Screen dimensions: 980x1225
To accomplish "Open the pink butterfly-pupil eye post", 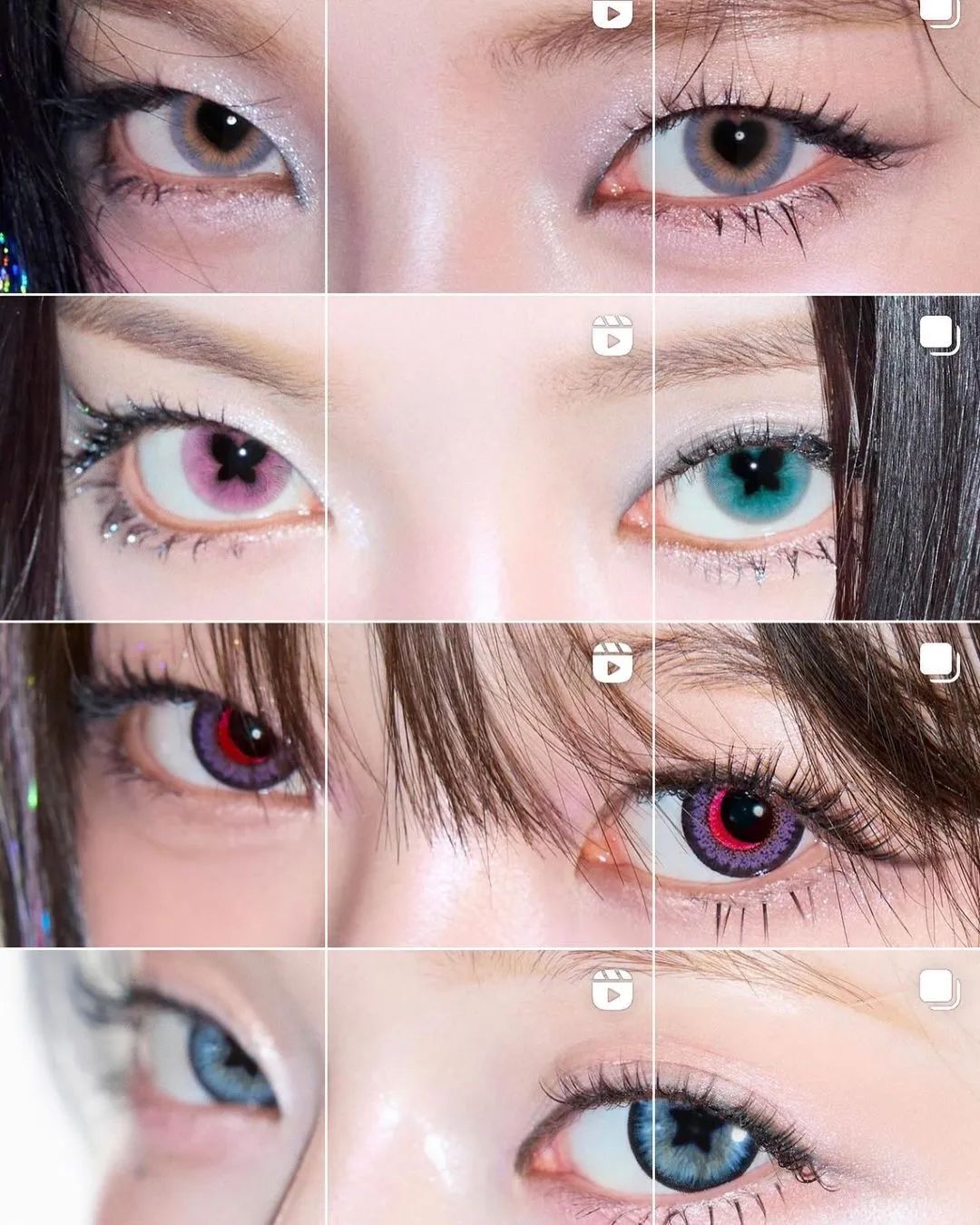I will pyautogui.click(x=163, y=458).
